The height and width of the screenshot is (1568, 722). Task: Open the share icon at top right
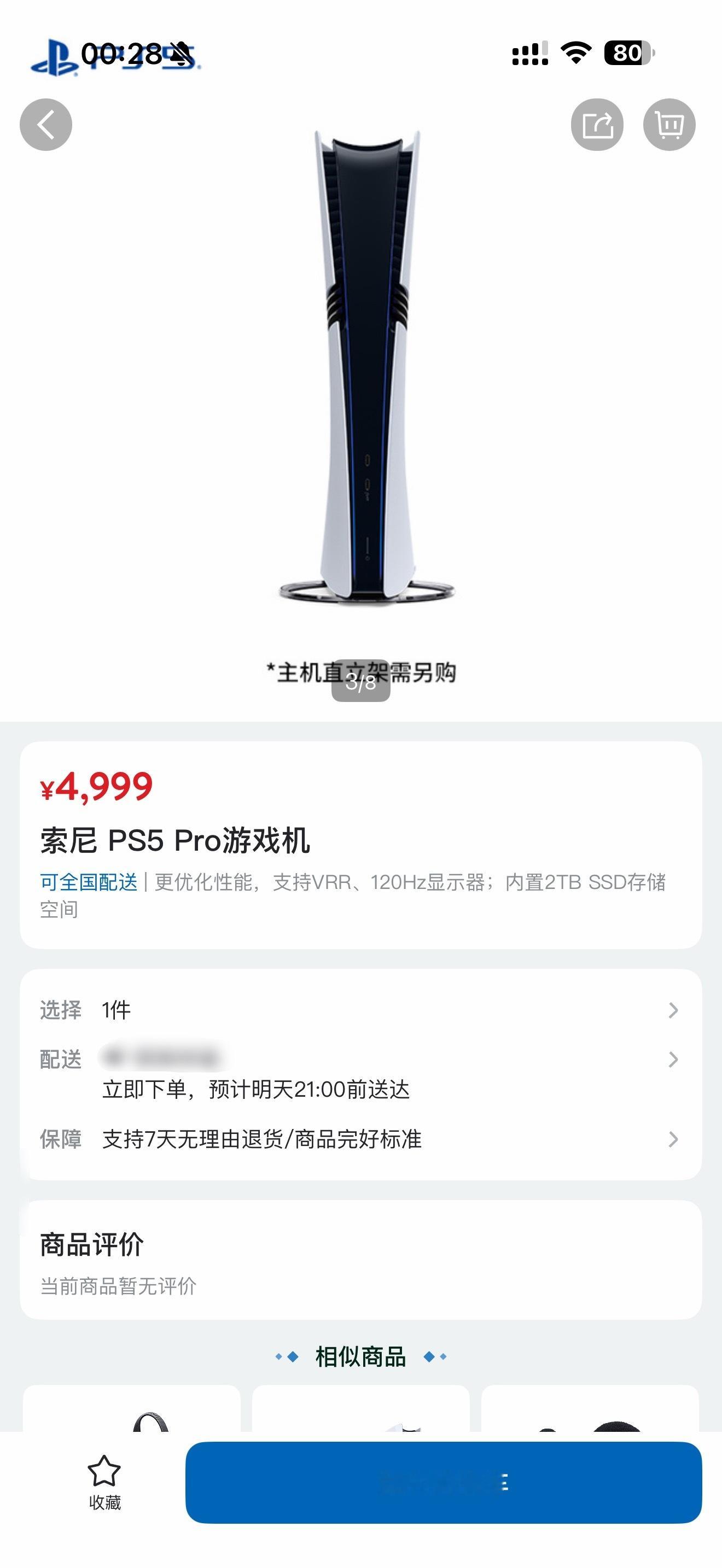(598, 123)
